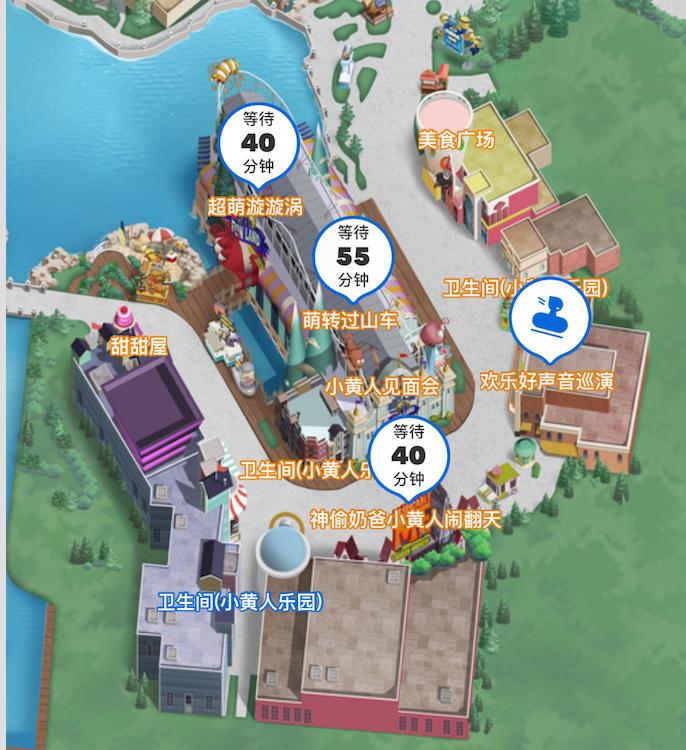Open the 欢乐好声音巡演 show marker

[550, 320]
